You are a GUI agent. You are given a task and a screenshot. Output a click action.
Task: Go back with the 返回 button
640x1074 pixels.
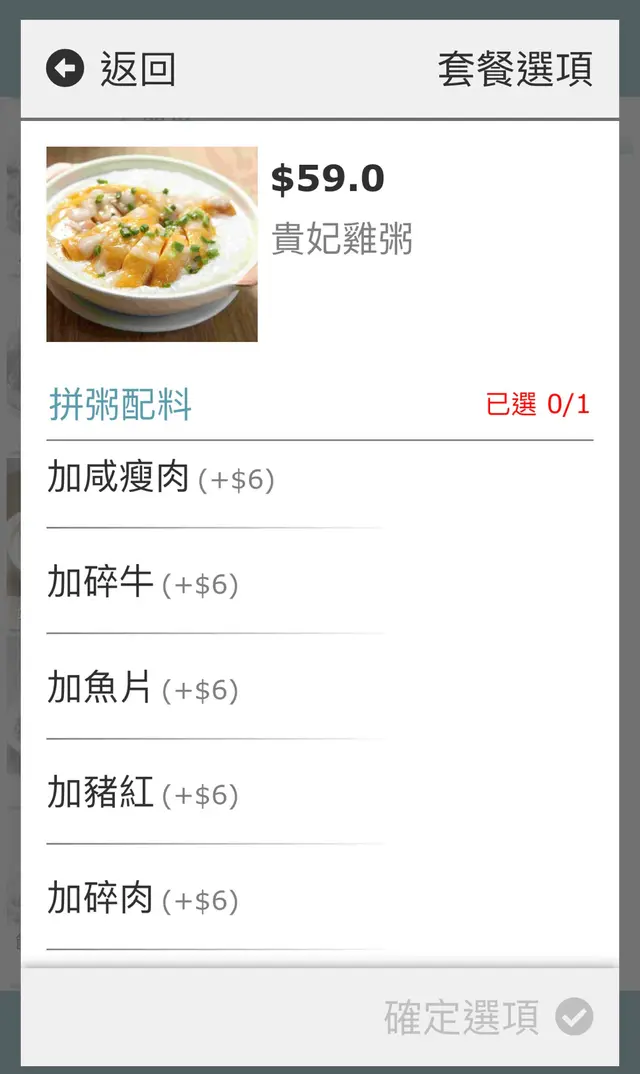[x=111, y=69]
